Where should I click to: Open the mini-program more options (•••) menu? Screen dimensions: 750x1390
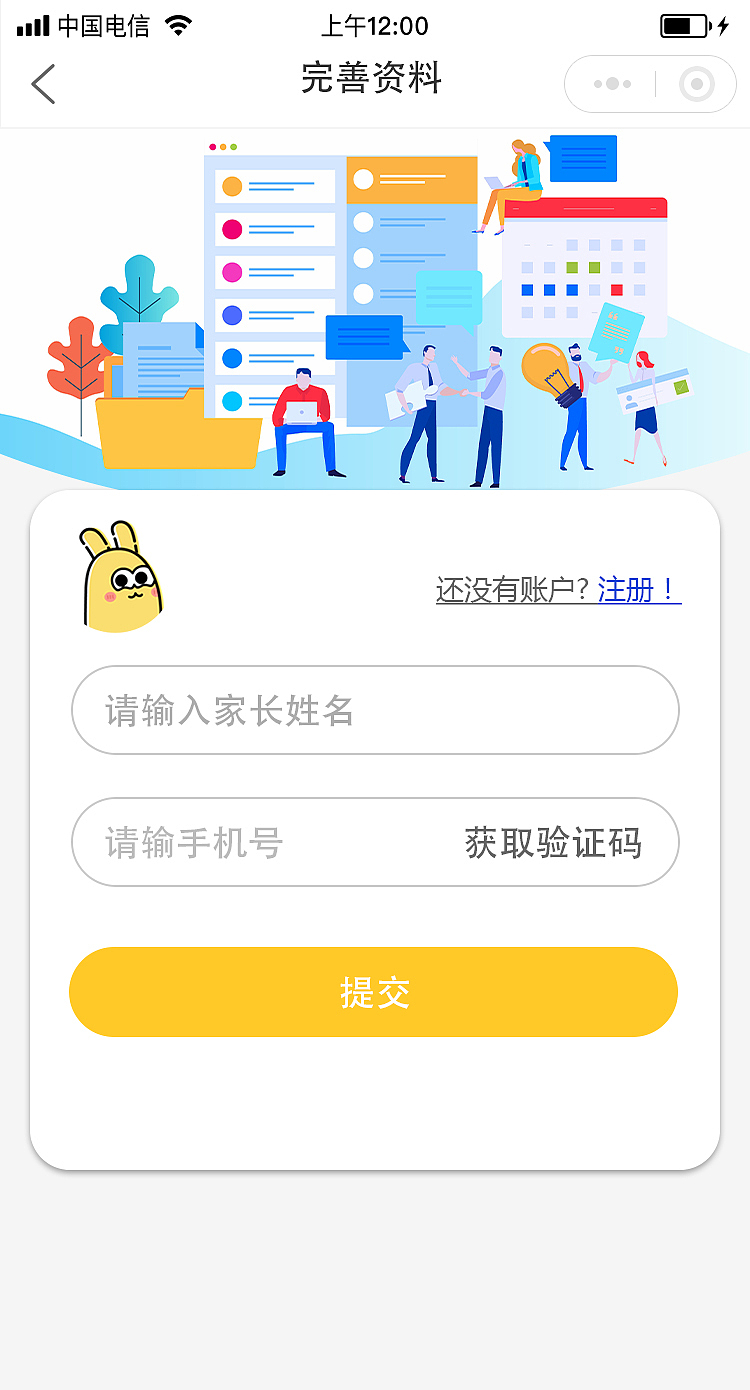click(611, 83)
